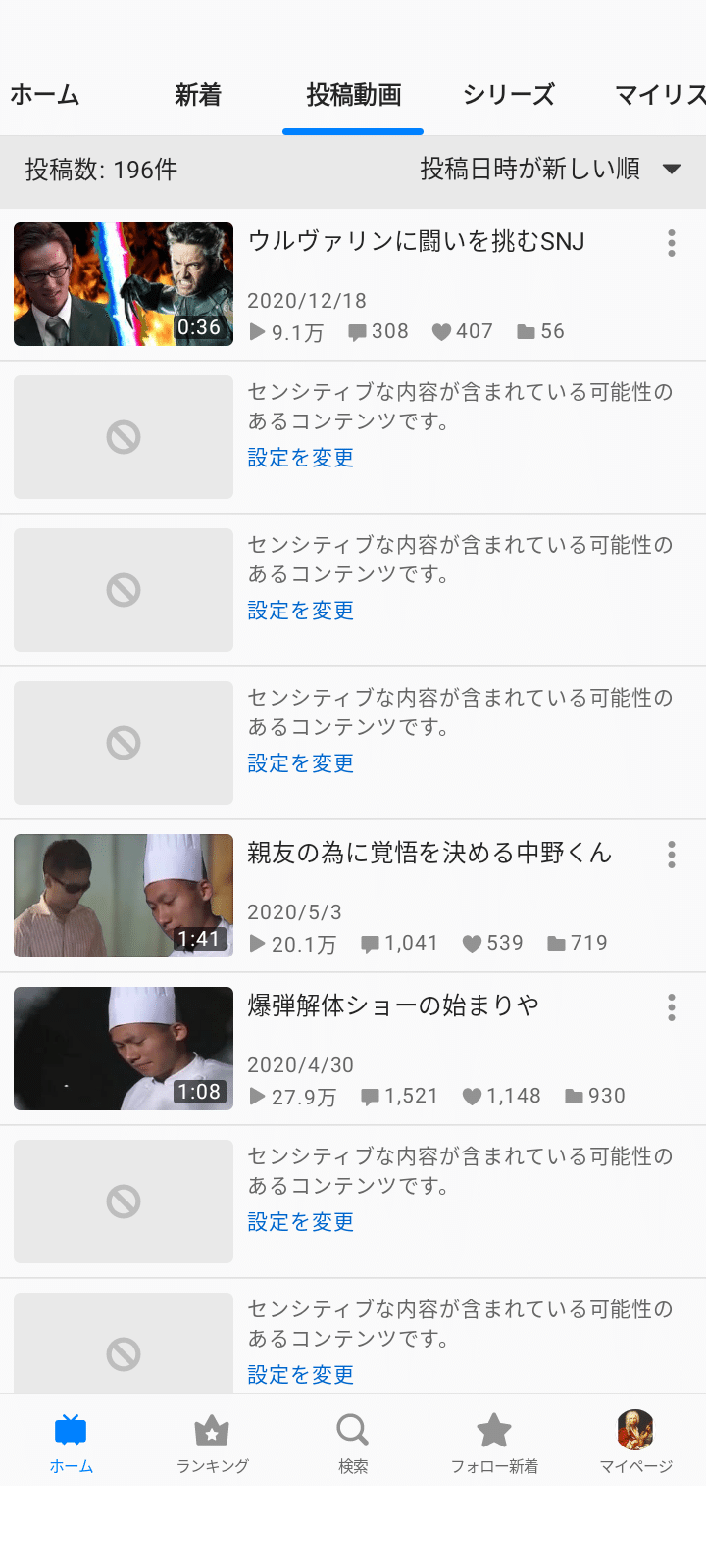Switch to the 新着 tab
The height and width of the screenshot is (1568, 706).
[199, 95]
